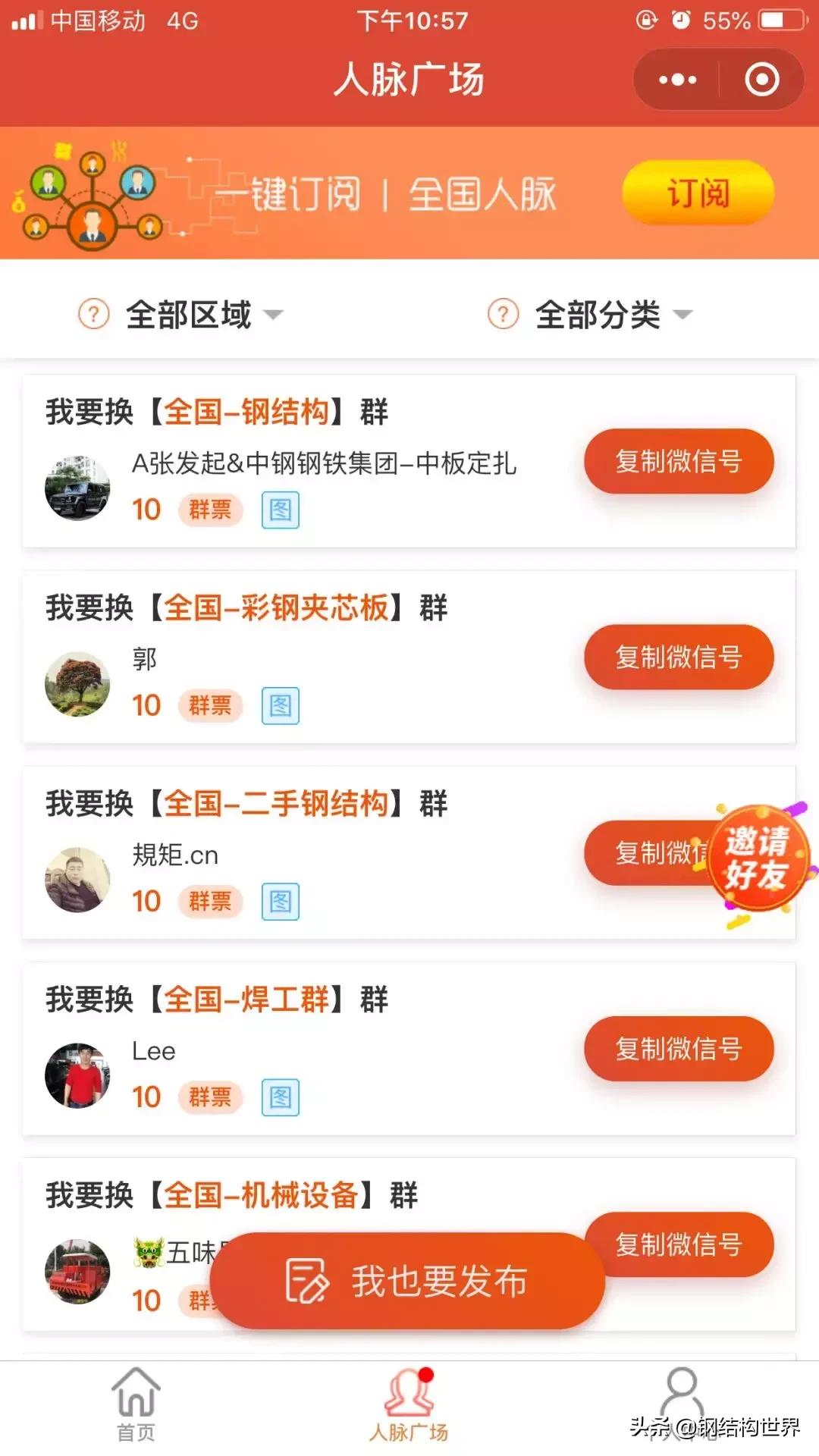The width and height of the screenshot is (819, 1456).
Task: Tap the 图 image icon under 张发起's post
Action: [281, 510]
